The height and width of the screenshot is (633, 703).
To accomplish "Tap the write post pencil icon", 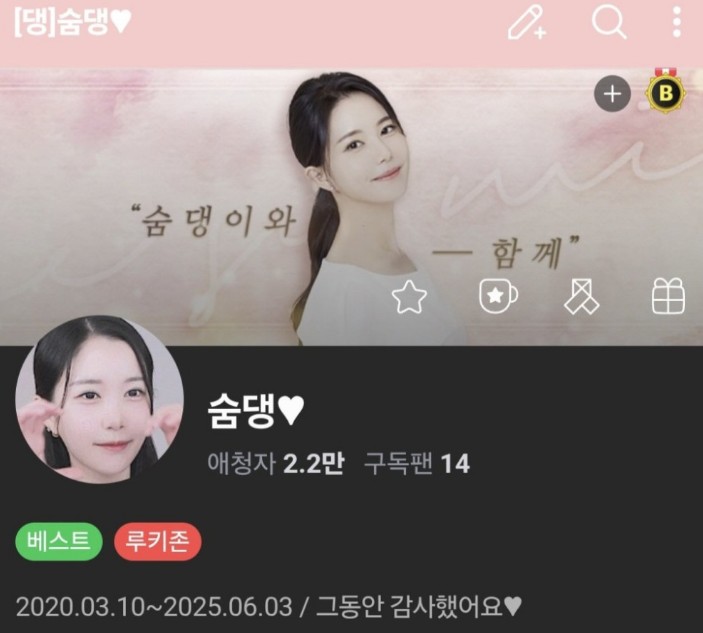I will point(526,23).
